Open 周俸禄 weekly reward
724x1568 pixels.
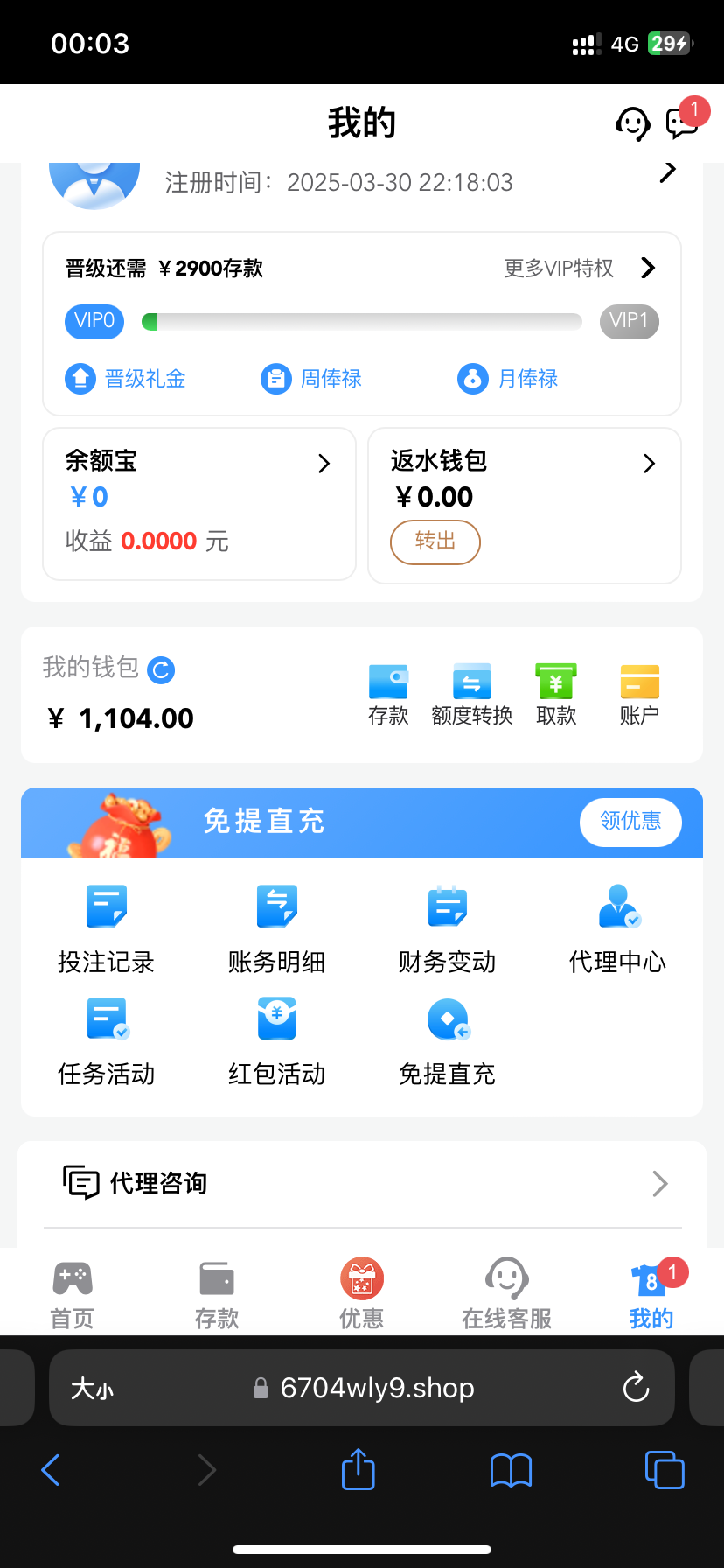click(311, 379)
